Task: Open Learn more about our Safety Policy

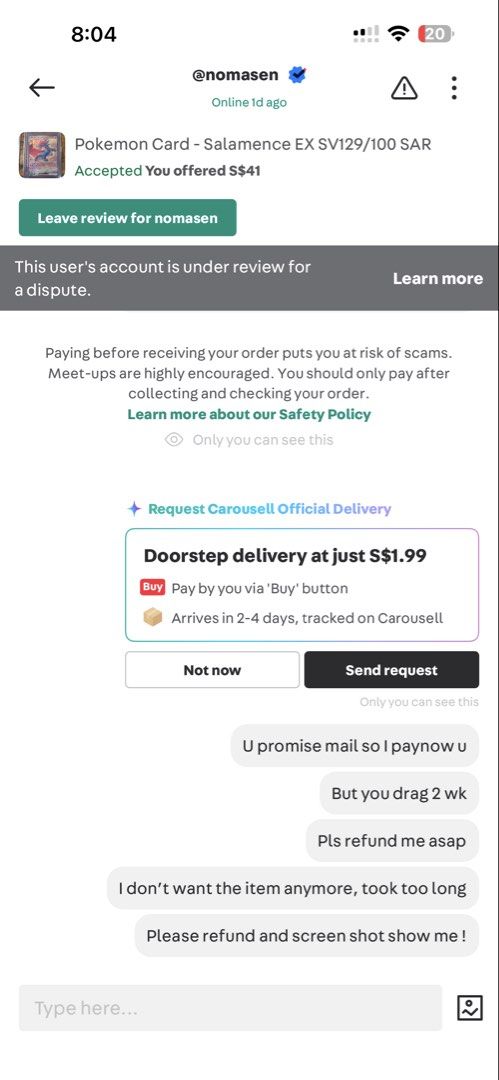Action: click(249, 414)
